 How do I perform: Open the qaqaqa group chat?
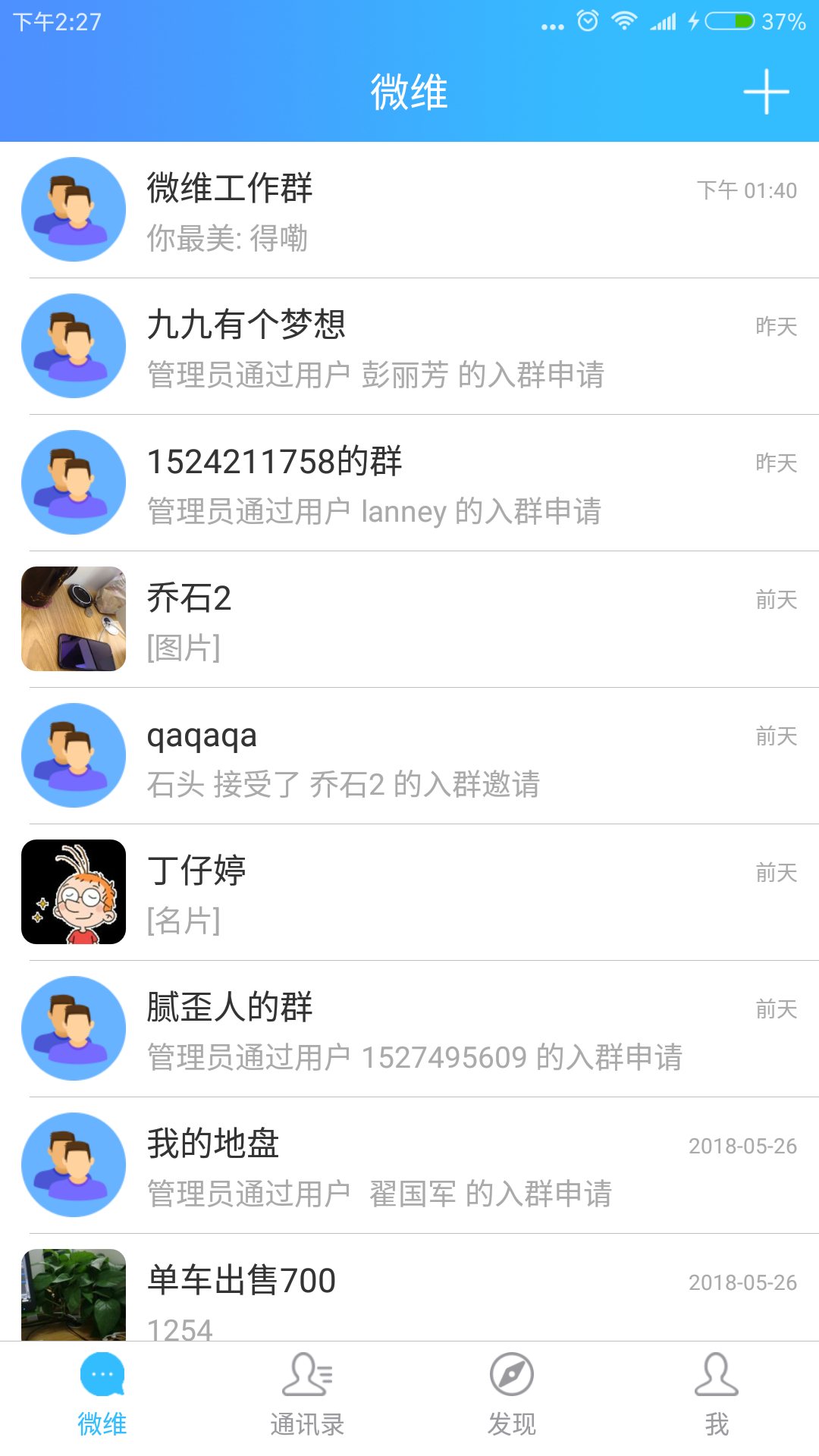(x=409, y=756)
